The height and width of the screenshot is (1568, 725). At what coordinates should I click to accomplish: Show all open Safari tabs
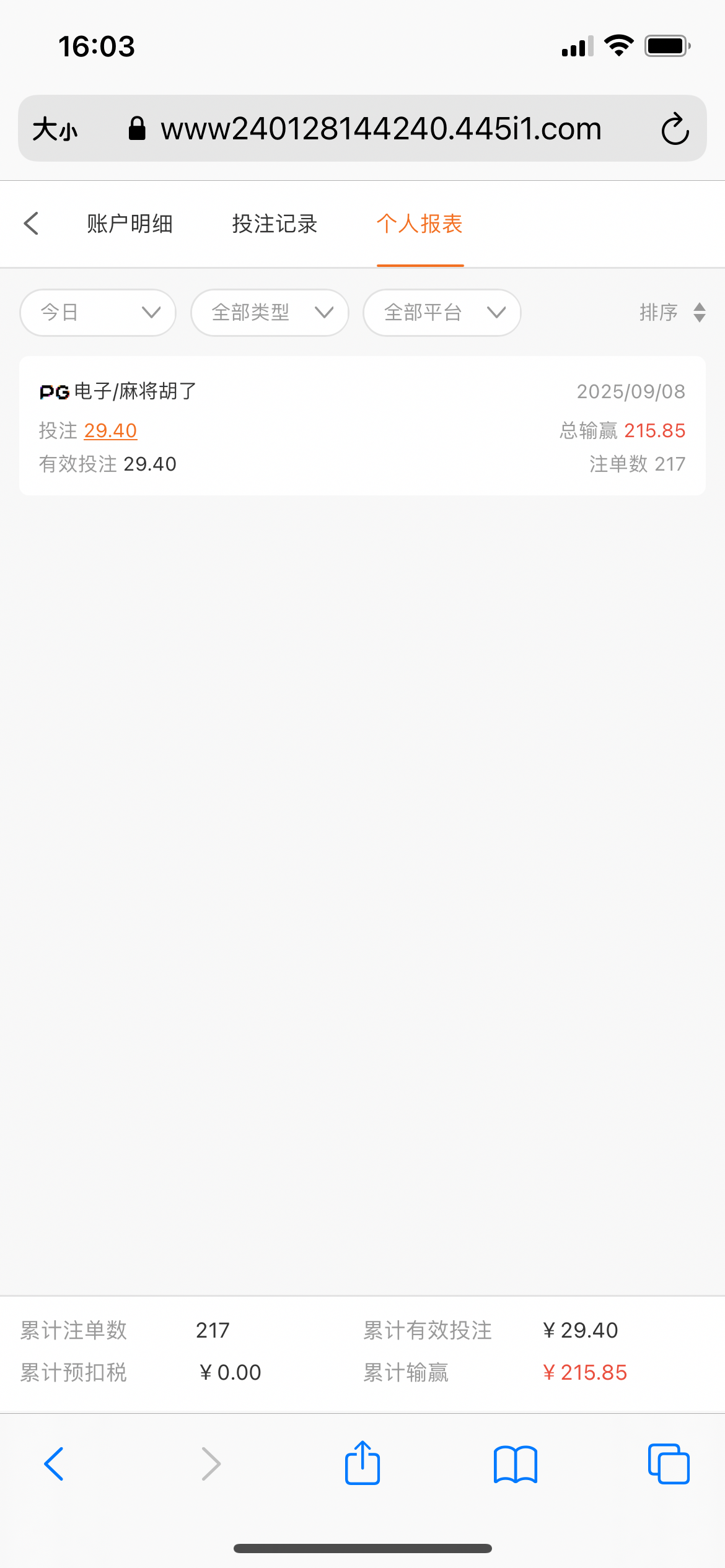pyautogui.click(x=669, y=1464)
